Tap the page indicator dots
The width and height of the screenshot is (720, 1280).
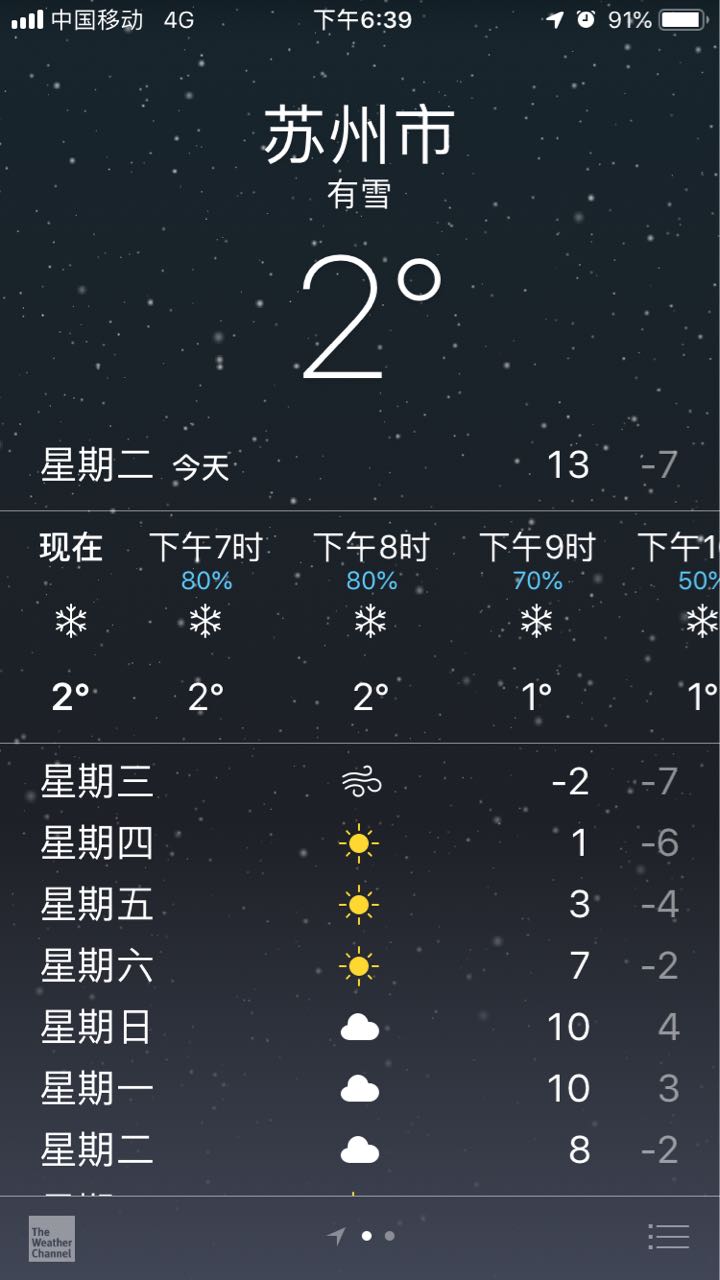[361, 1236]
